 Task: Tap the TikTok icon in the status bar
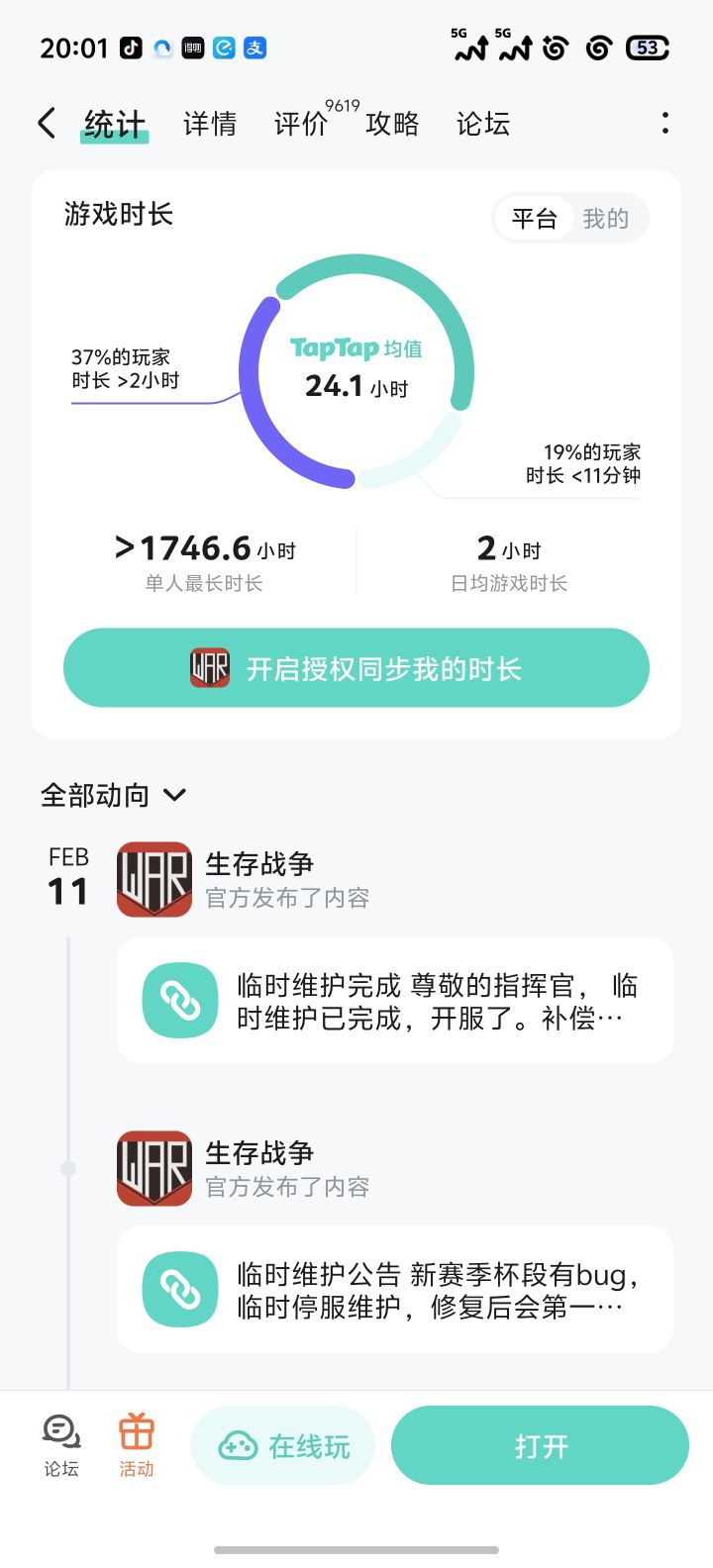130,47
